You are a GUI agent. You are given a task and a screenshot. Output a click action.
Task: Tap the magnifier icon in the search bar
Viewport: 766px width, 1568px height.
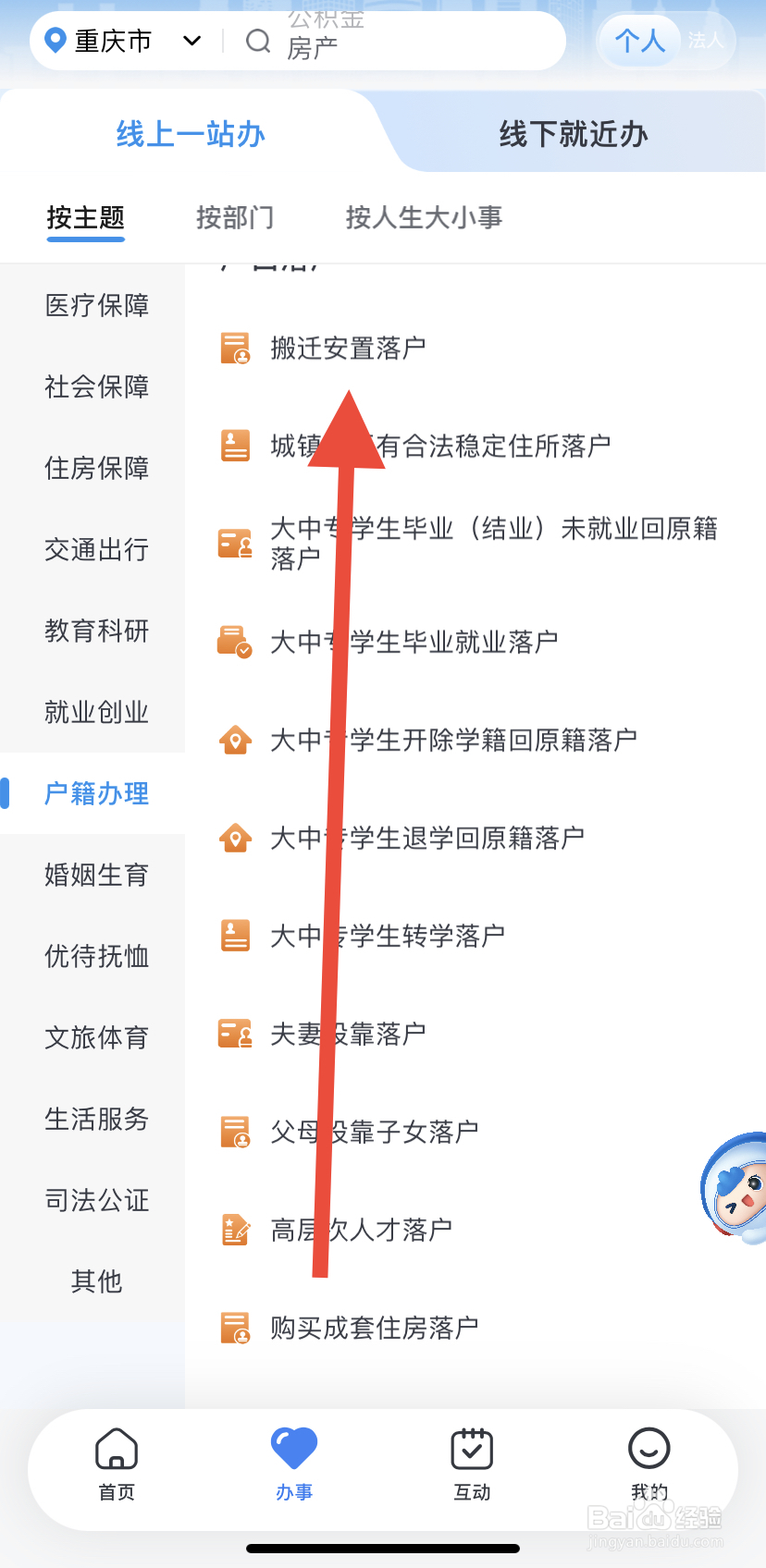point(258,41)
